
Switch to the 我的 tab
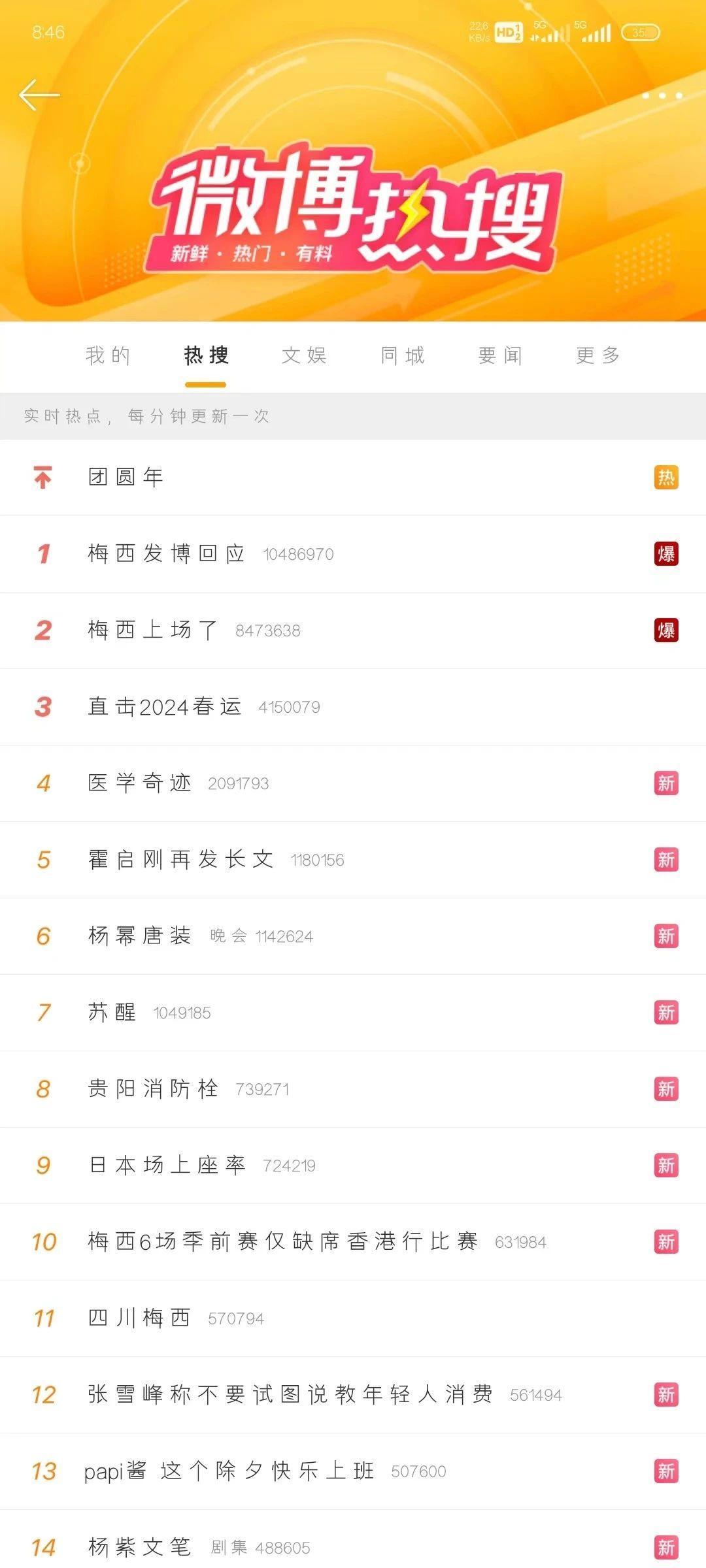(x=108, y=355)
